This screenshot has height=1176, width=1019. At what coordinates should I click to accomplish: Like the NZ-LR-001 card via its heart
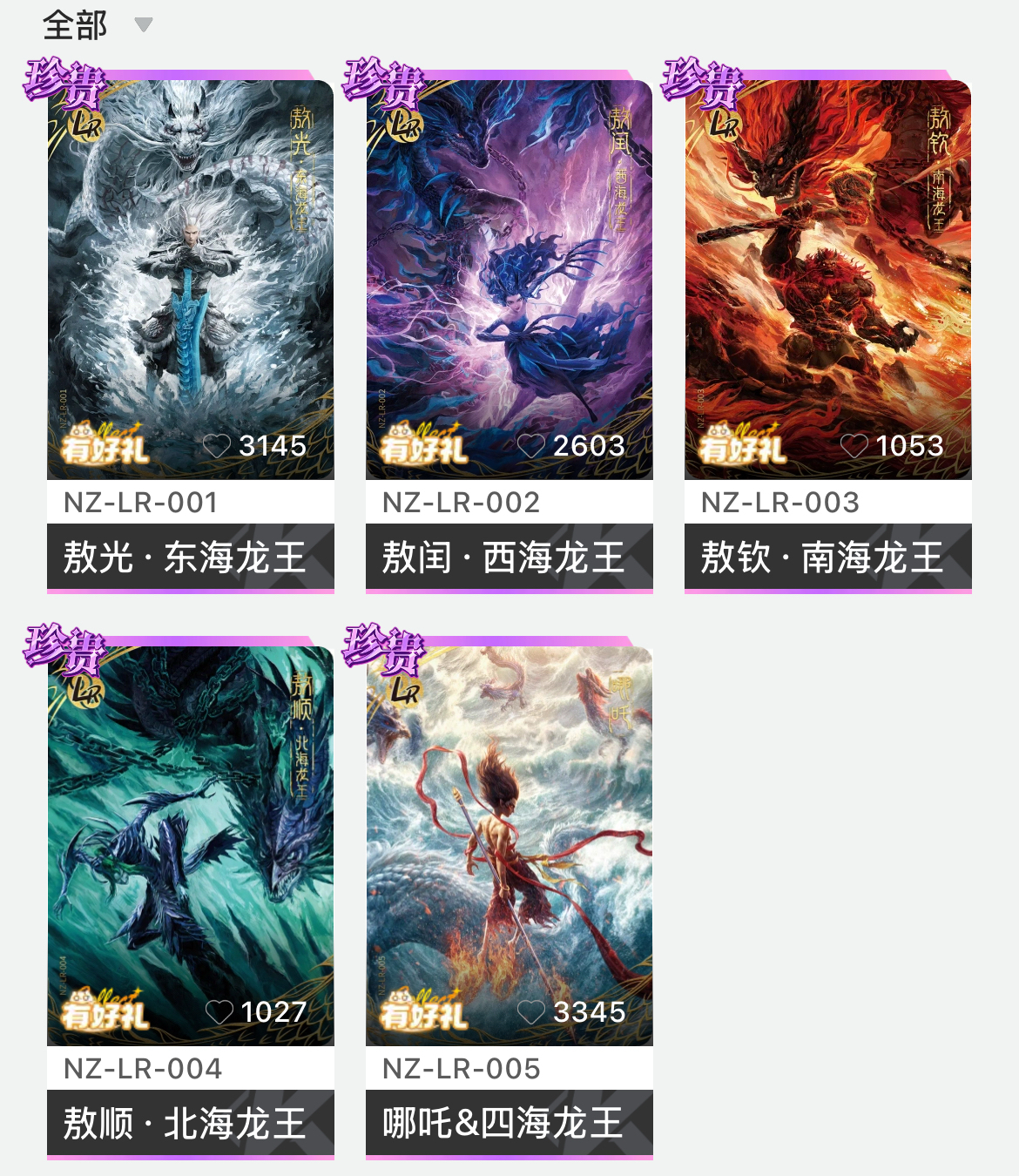point(217,446)
